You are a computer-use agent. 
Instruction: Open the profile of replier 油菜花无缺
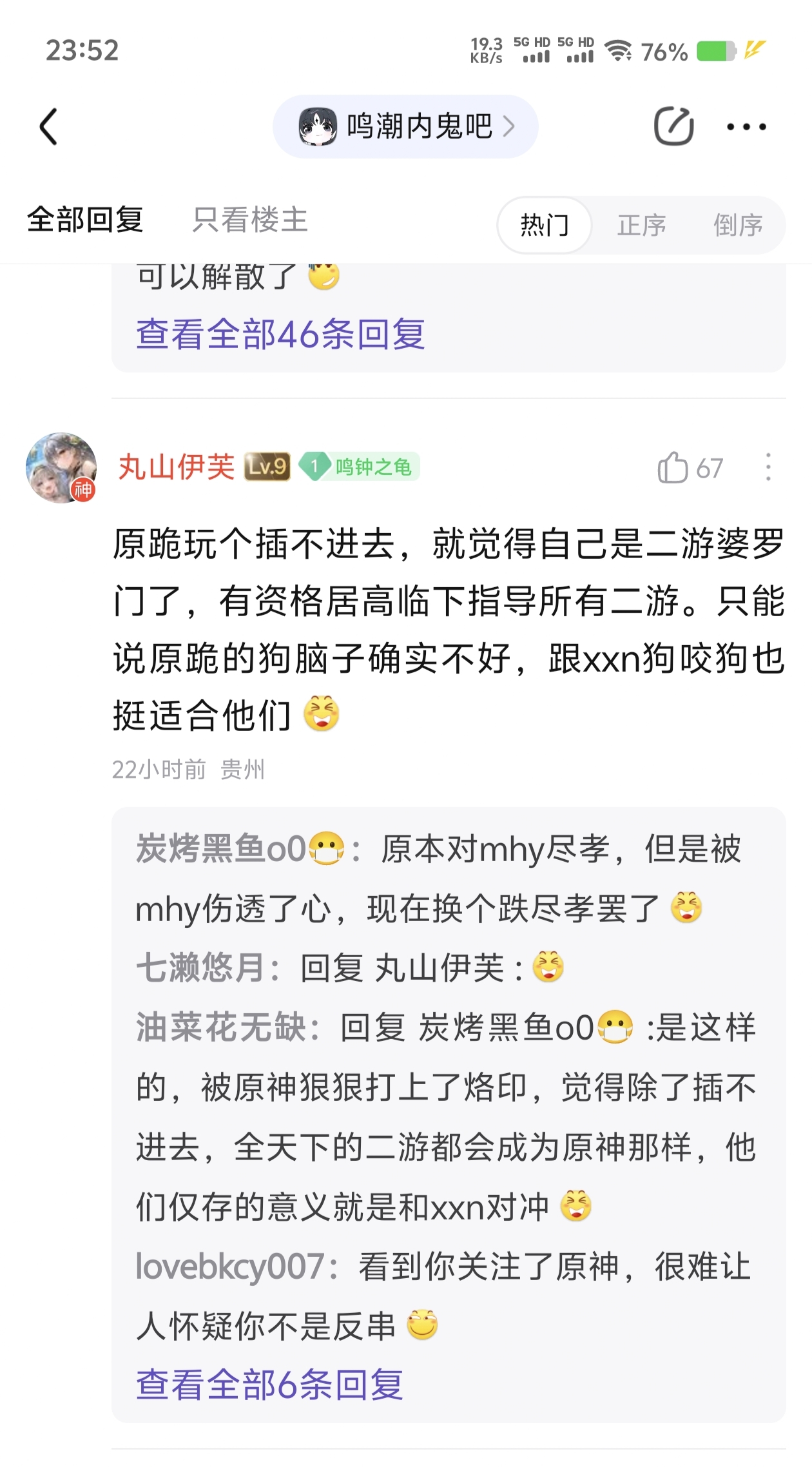[220, 1027]
